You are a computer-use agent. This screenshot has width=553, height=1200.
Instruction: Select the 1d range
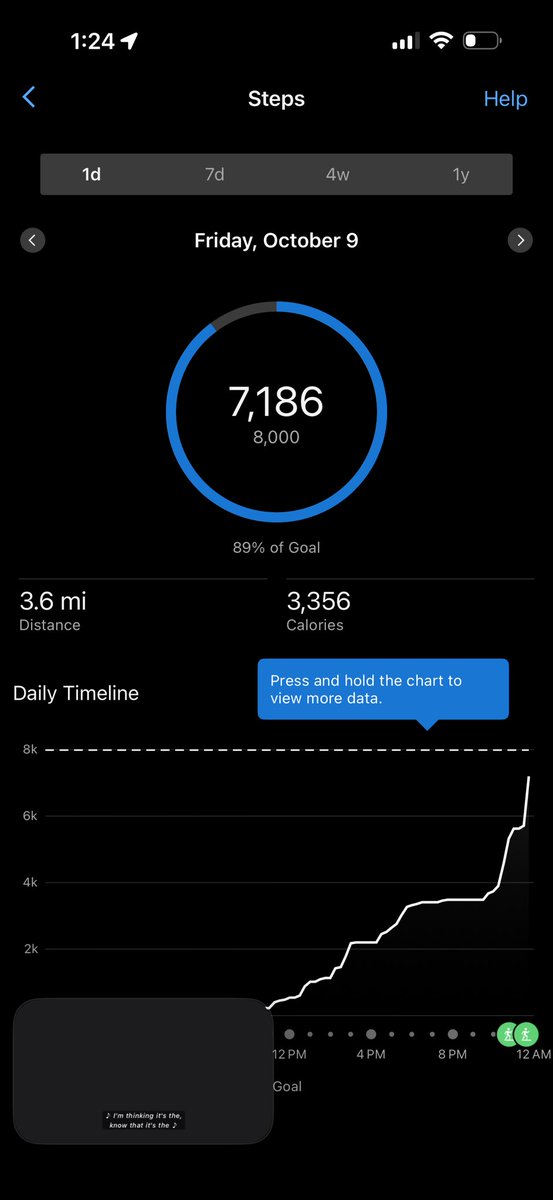pyautogui.click(x=91, y=174)
